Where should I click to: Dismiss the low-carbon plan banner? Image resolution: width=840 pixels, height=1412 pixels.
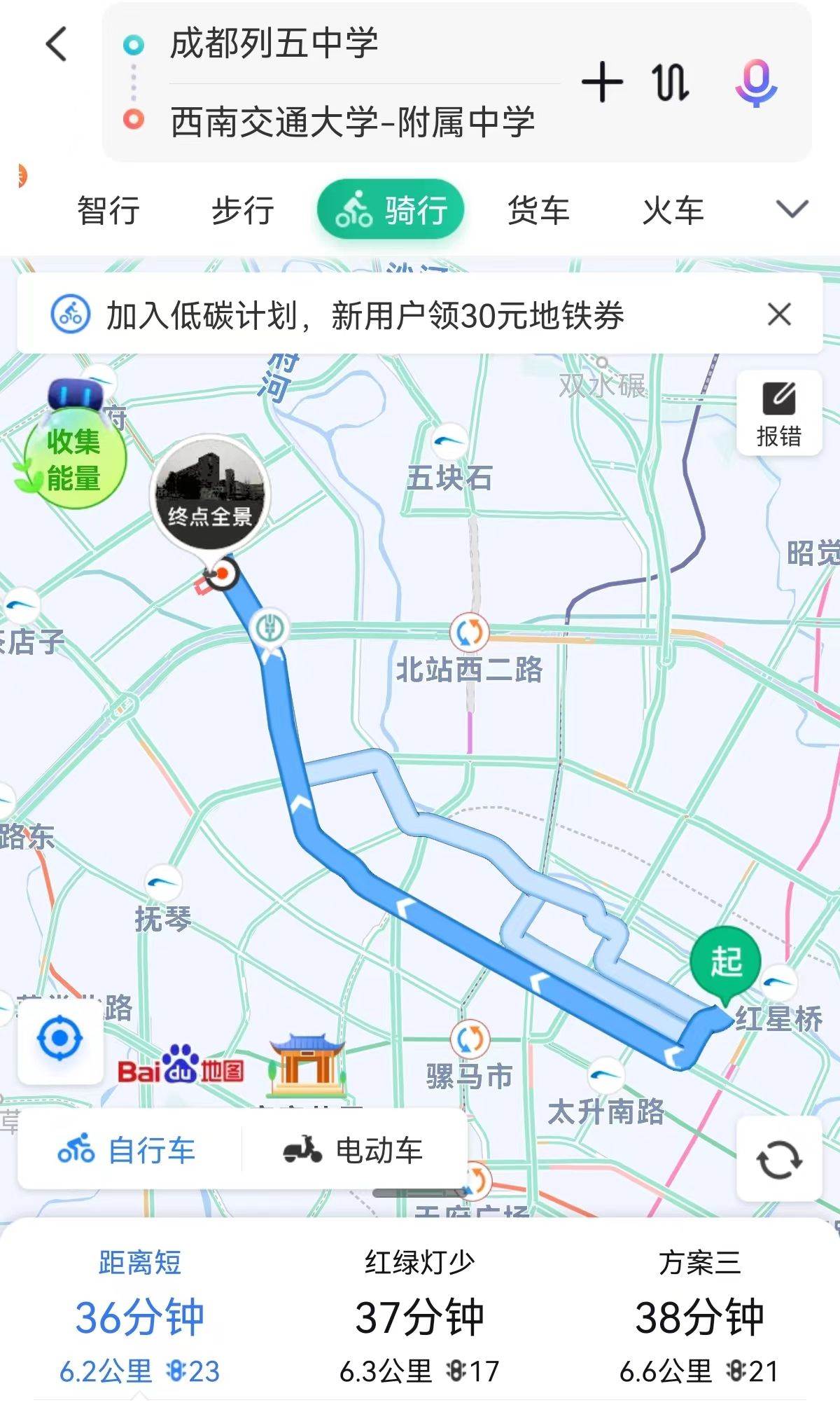point(779,314)
